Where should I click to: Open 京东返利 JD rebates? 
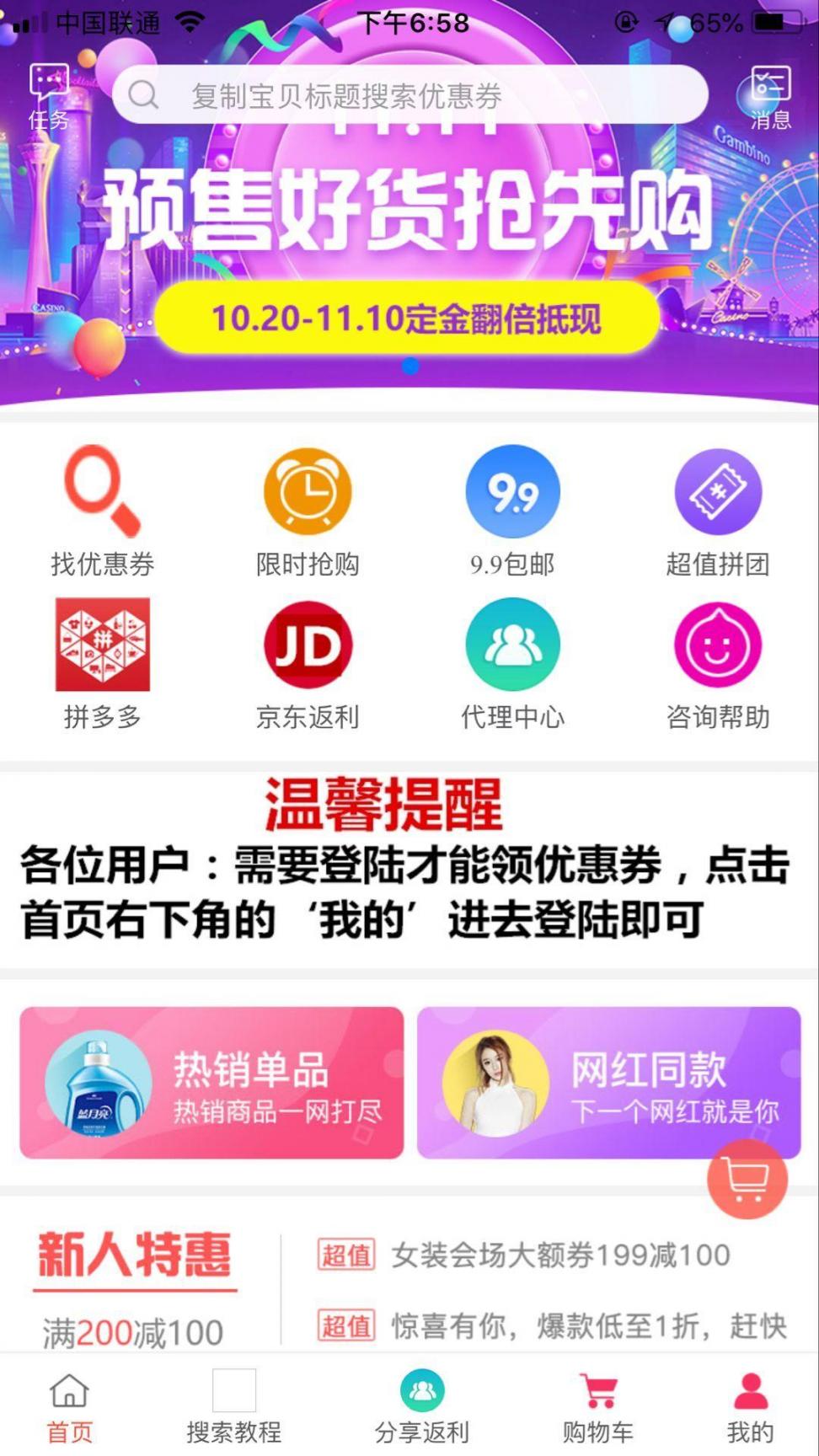click(x=308, y=663)
